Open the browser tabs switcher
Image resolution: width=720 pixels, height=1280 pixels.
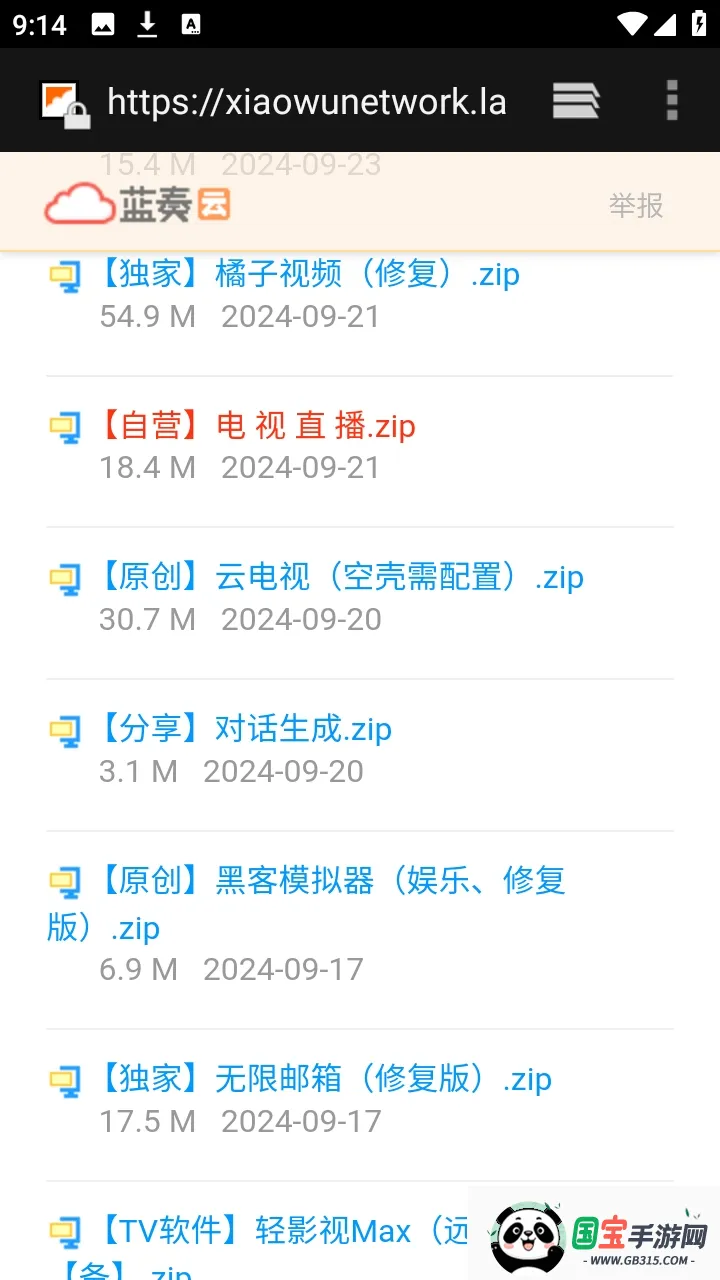coord(575,100)
